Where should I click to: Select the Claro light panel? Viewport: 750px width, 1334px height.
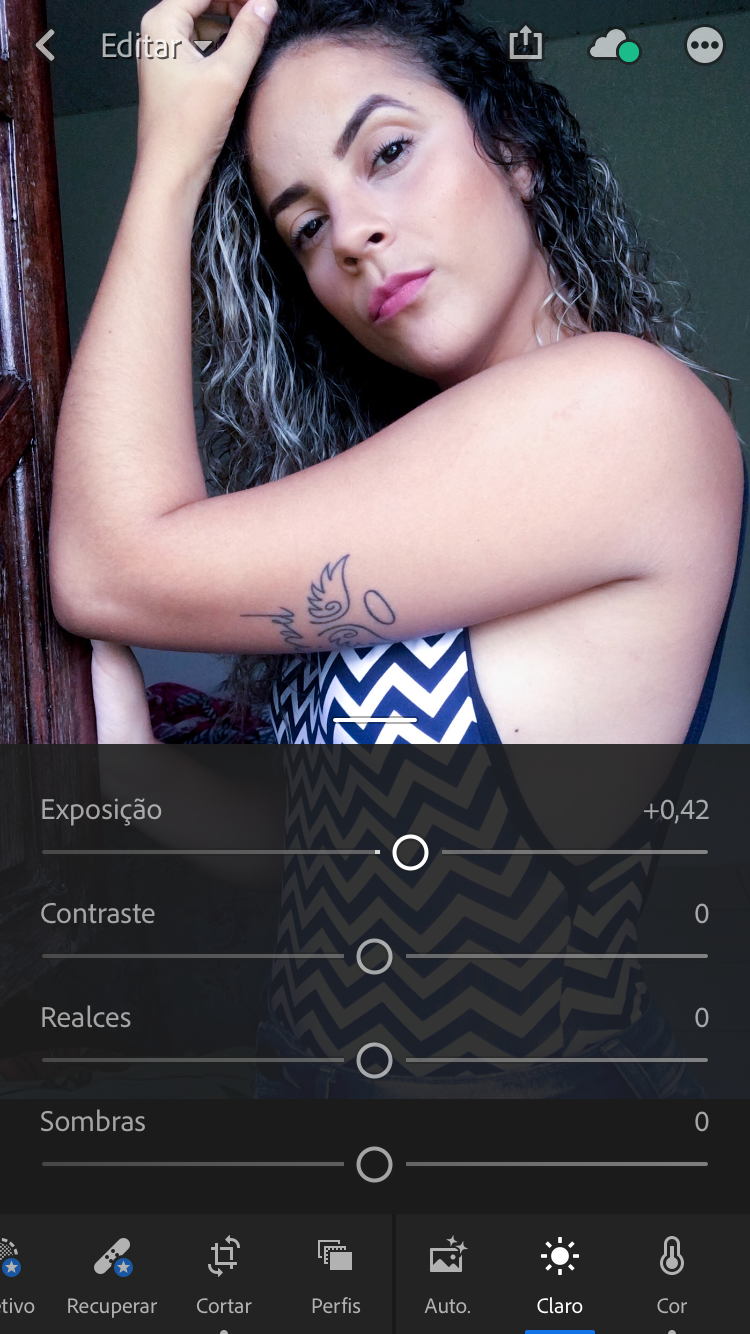click(x=559, y=1274)
